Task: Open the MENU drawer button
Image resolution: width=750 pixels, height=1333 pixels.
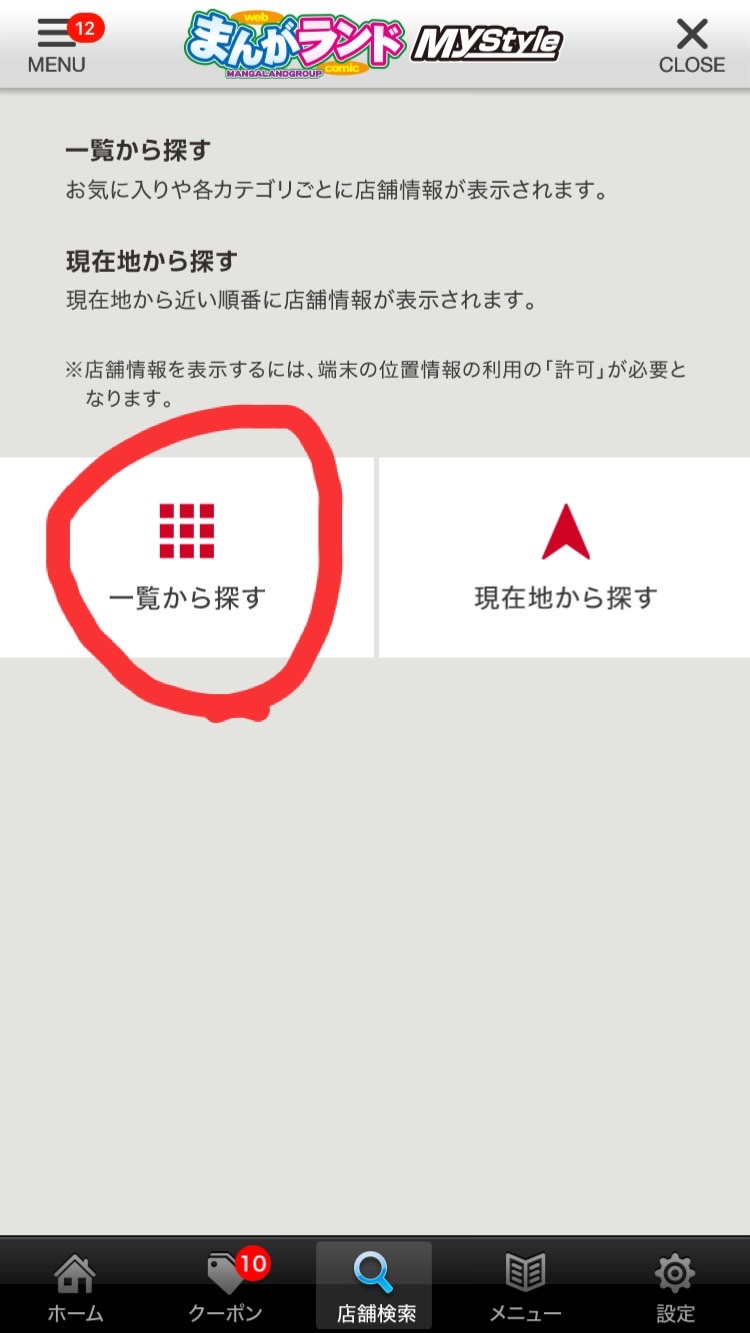Action: (x=57, y=46)
